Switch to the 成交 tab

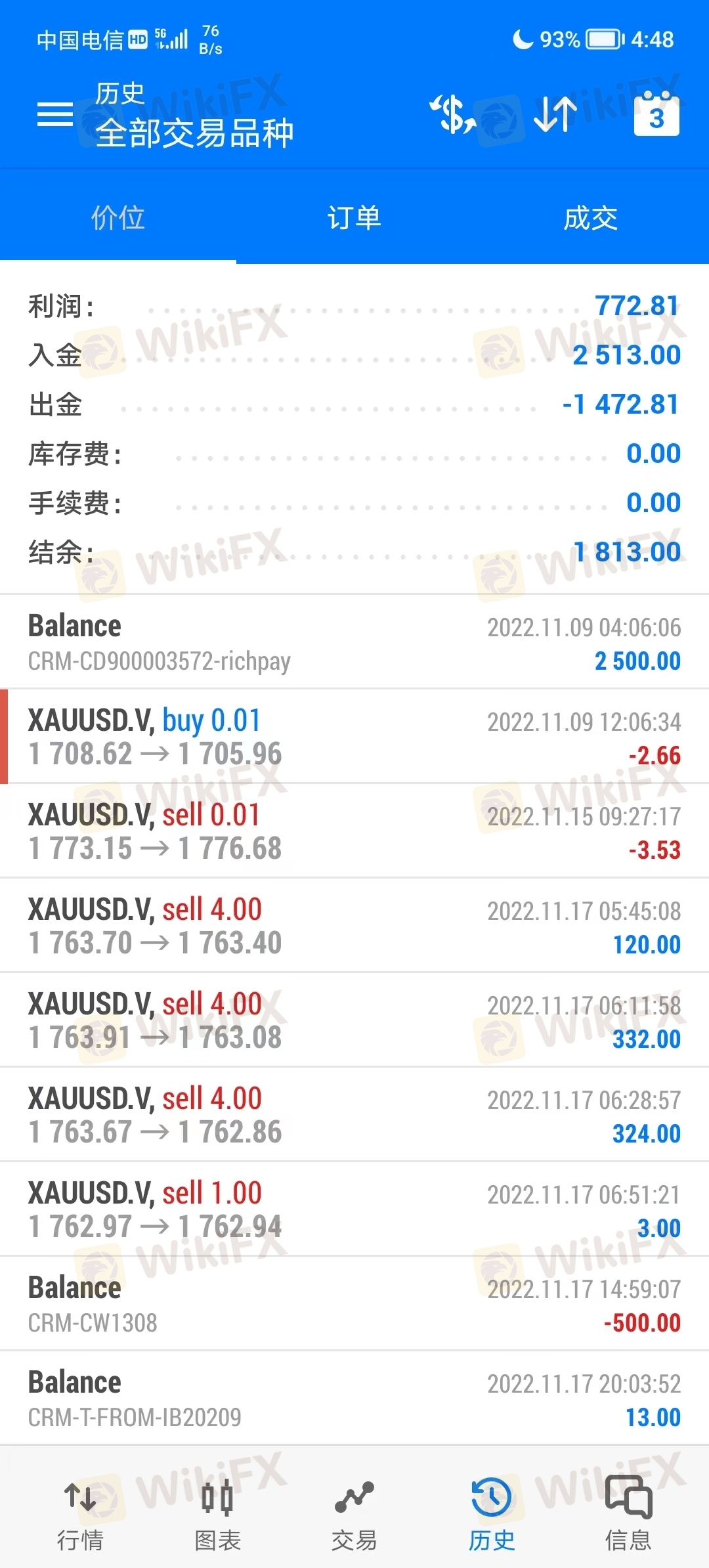point(591,217)
